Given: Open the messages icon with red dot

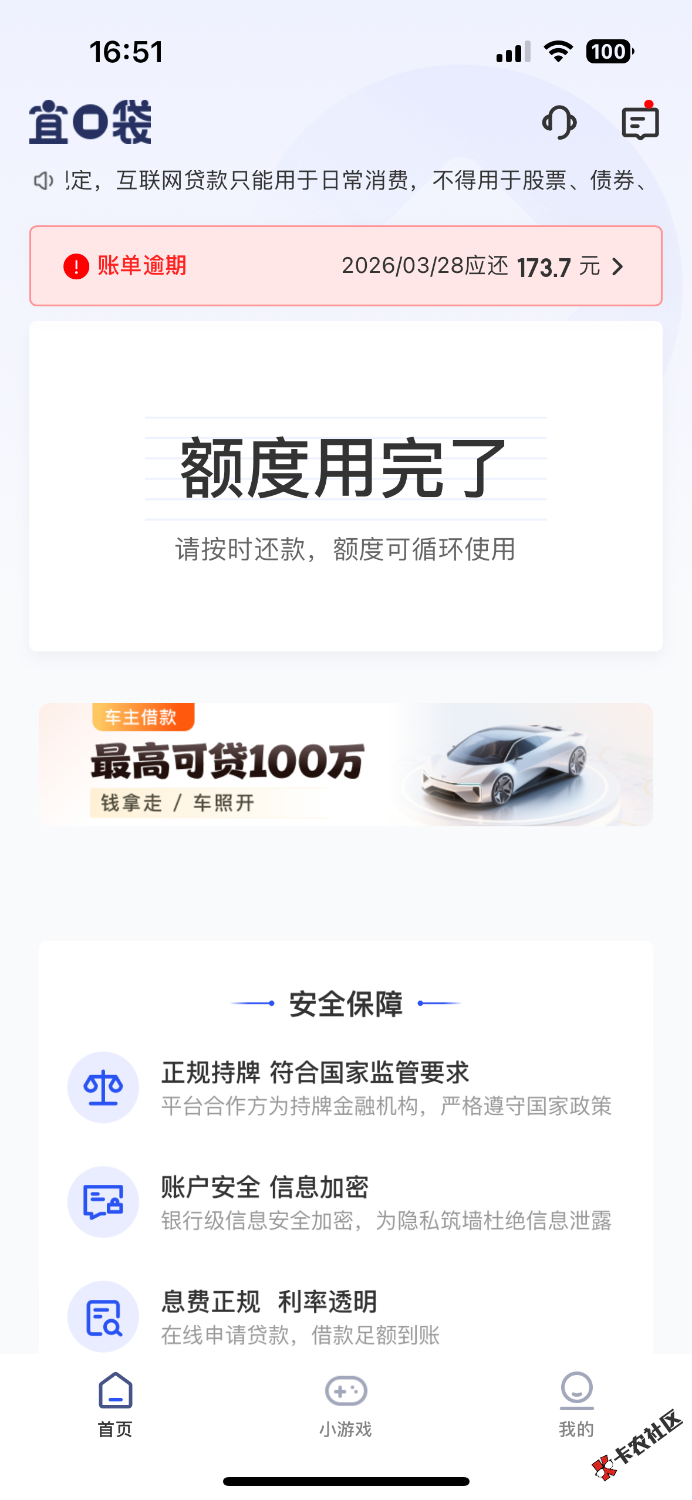Looking at the screenshot, I should (x=640, y=123).
